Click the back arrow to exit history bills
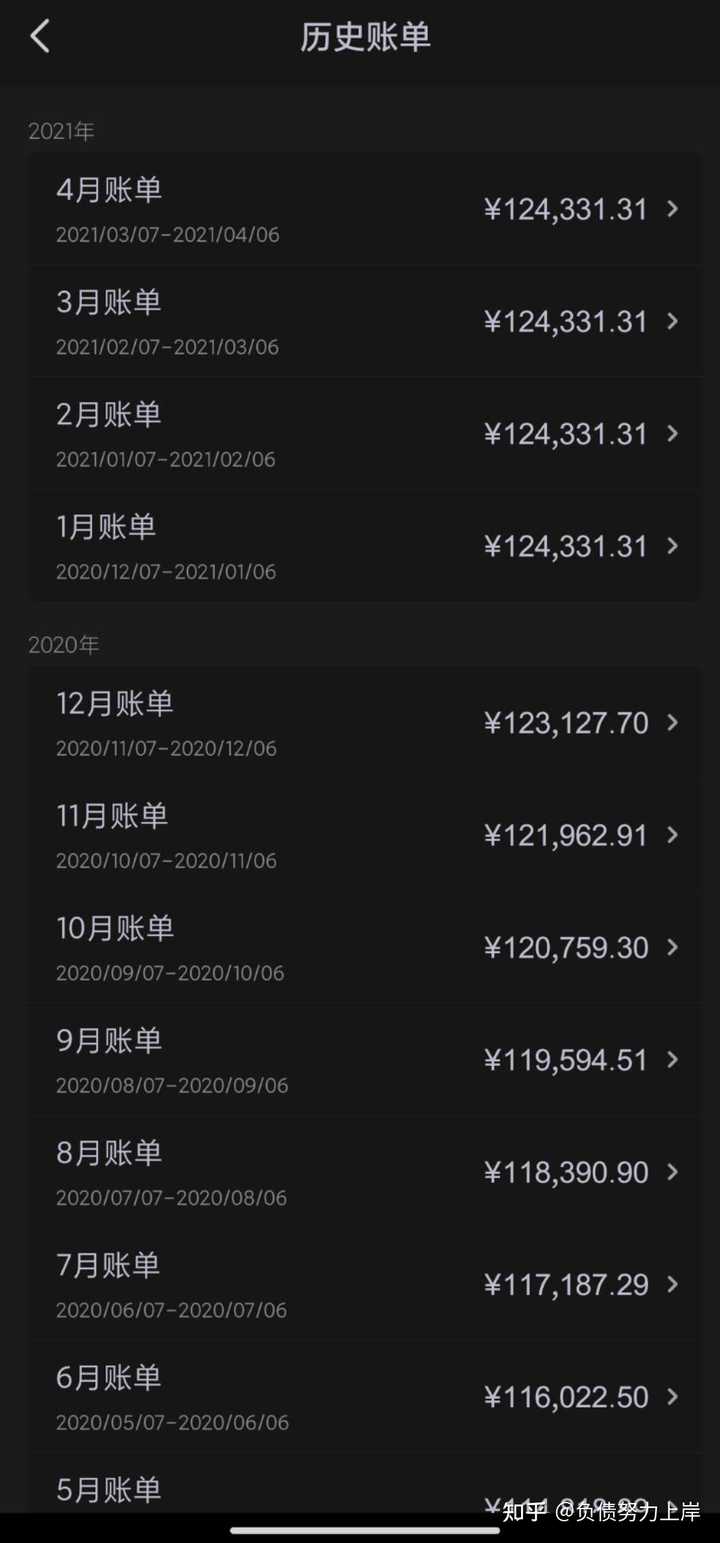The image size is (720, 1543). click(39, 36)
